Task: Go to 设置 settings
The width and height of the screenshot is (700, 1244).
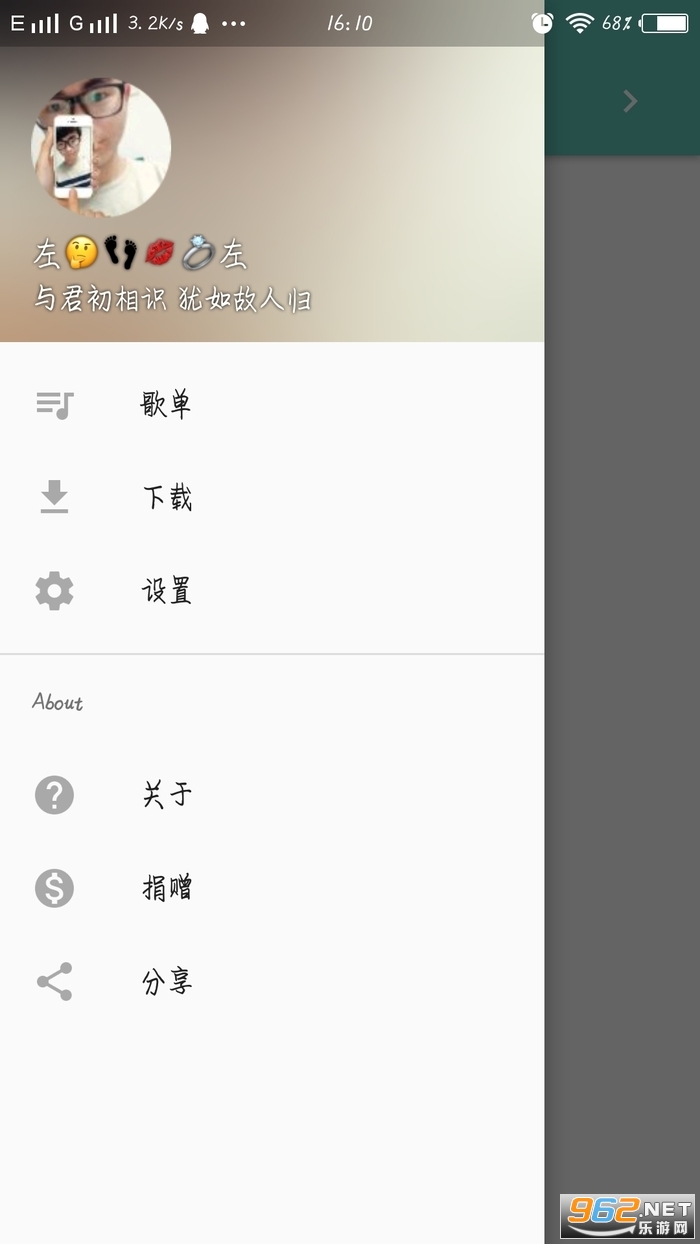Action: [x=165, y=591]
